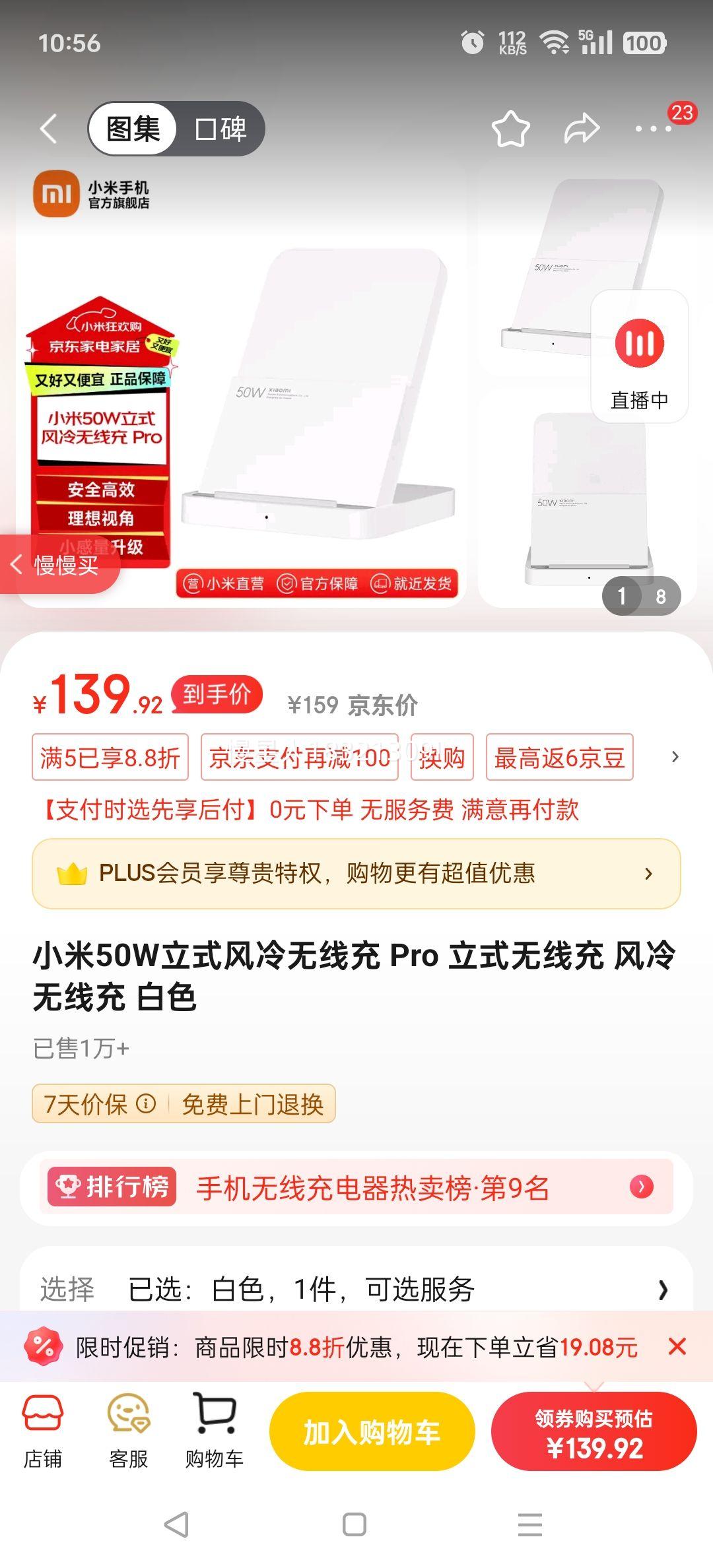The height and width of the screenshot is (1568, 713).
Task: Tap the back arrow to leave page
Action: 46,129
